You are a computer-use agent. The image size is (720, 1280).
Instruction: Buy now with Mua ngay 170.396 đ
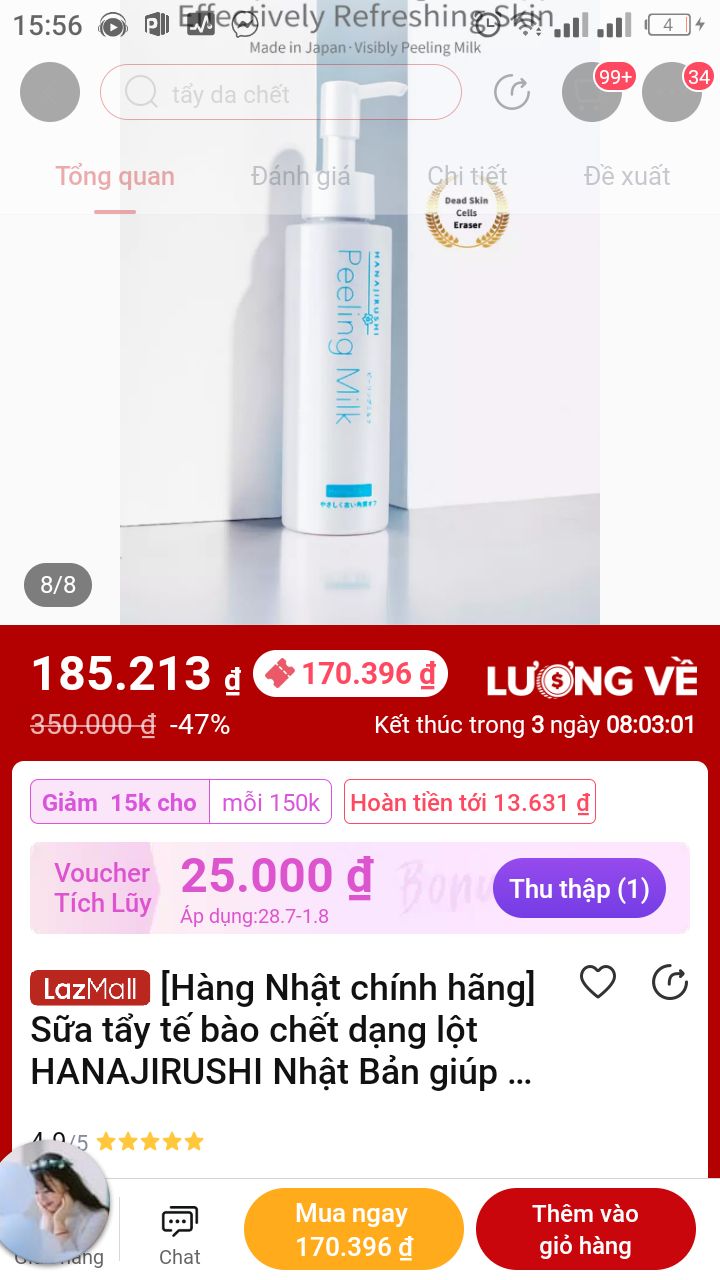353,1230
